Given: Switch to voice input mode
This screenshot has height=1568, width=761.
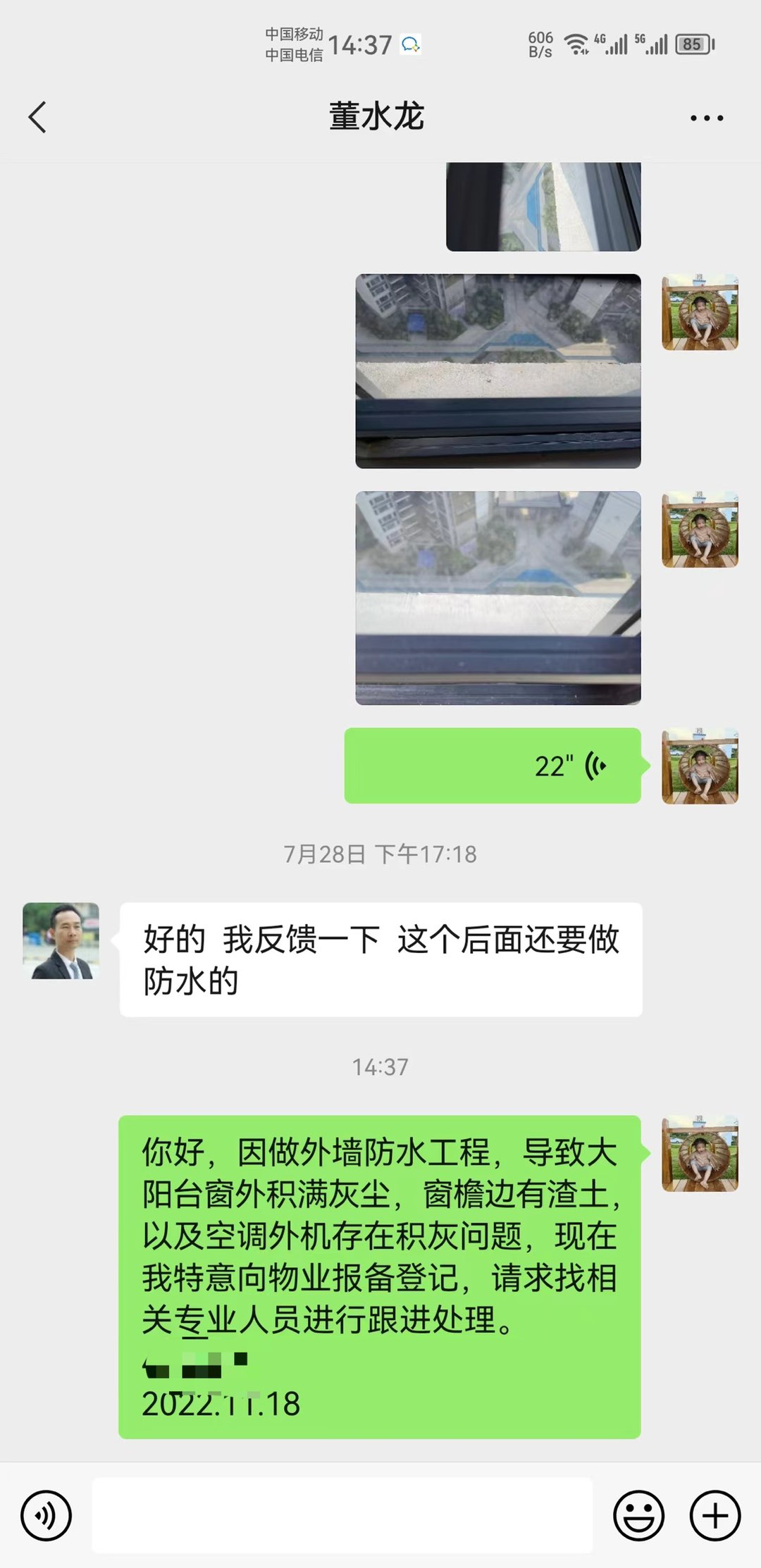Looking at the screenshot, I should click(47, 1514).
